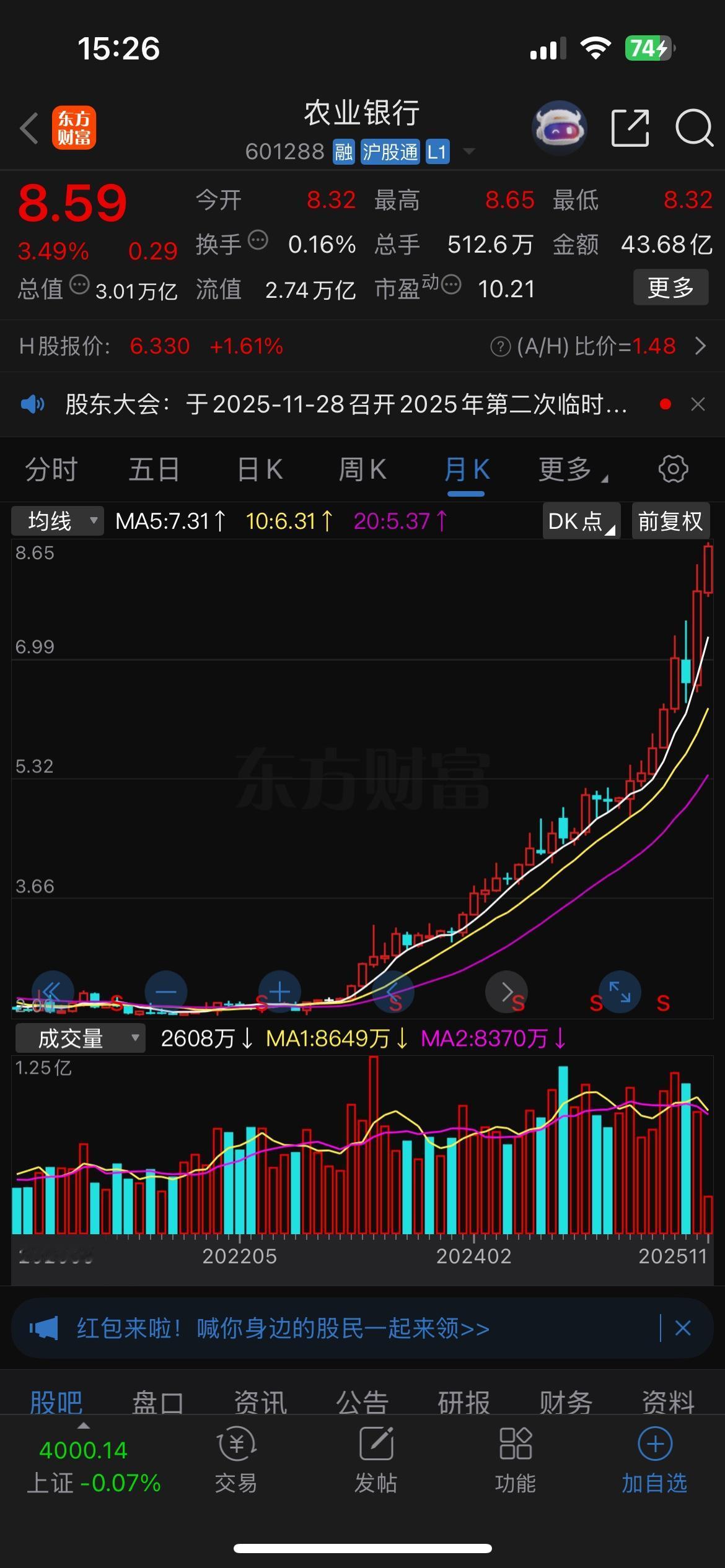Viewport: 725px width, 1568px height.
Task: Zoom in on the K-line chart
Action: coord(279,991)
